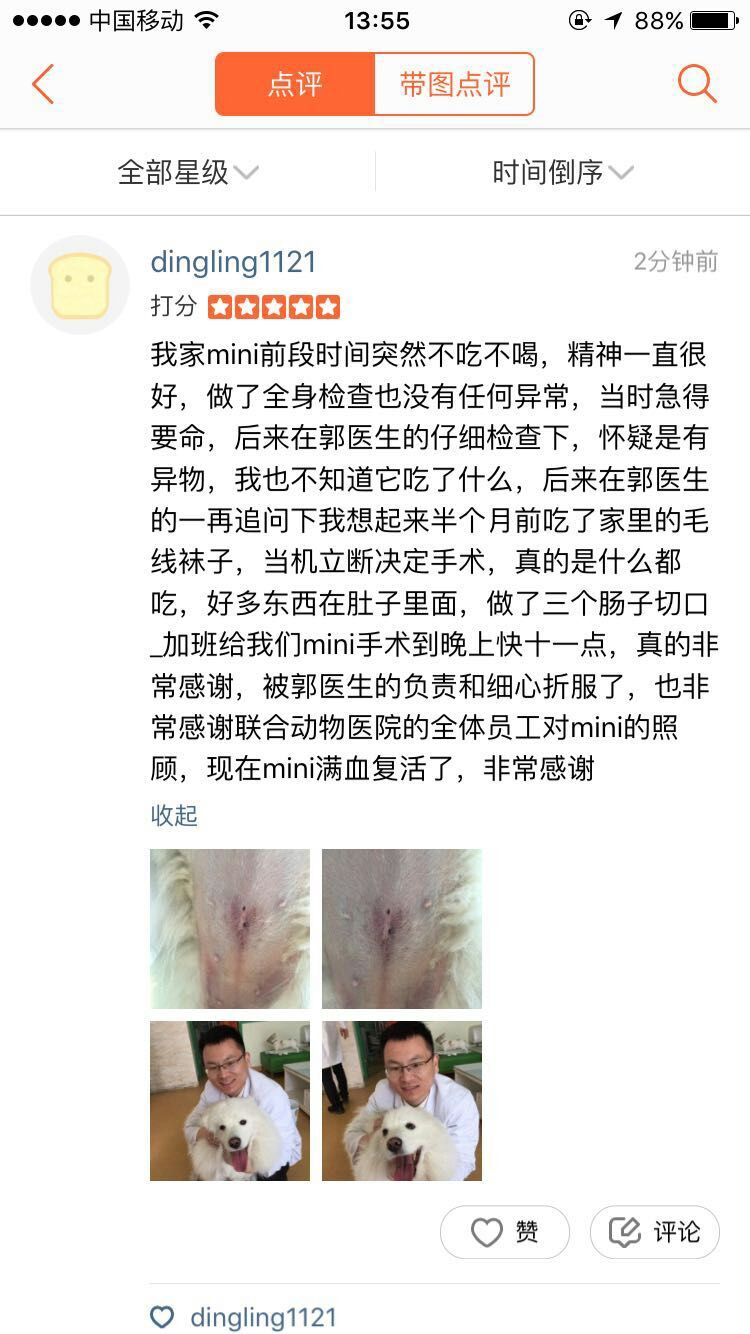Viewport: 750px width, 1334px height.
Task: Open dingling1121's toast avatar profile
Action: (80, 285)
